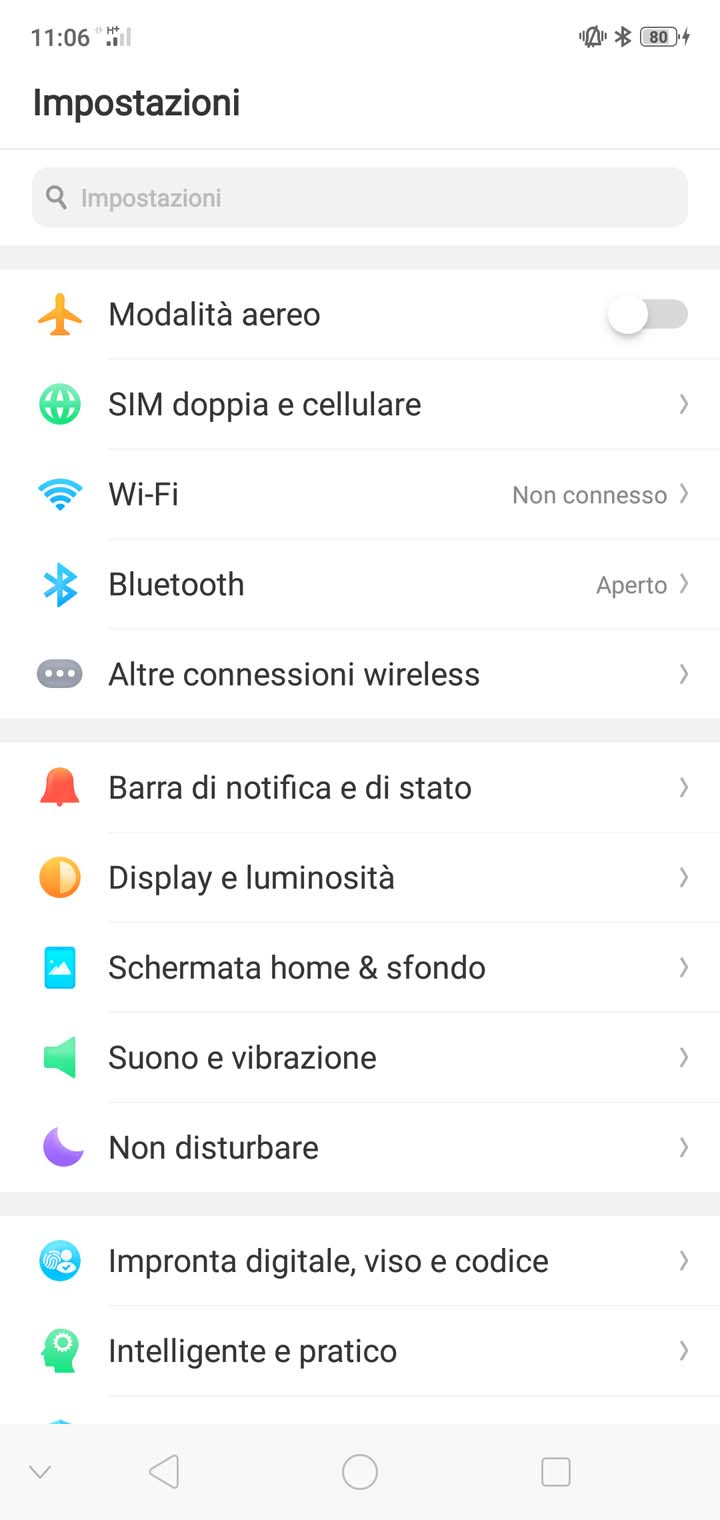
Task: Open Bluetooth settings
Action: point(360,584)
